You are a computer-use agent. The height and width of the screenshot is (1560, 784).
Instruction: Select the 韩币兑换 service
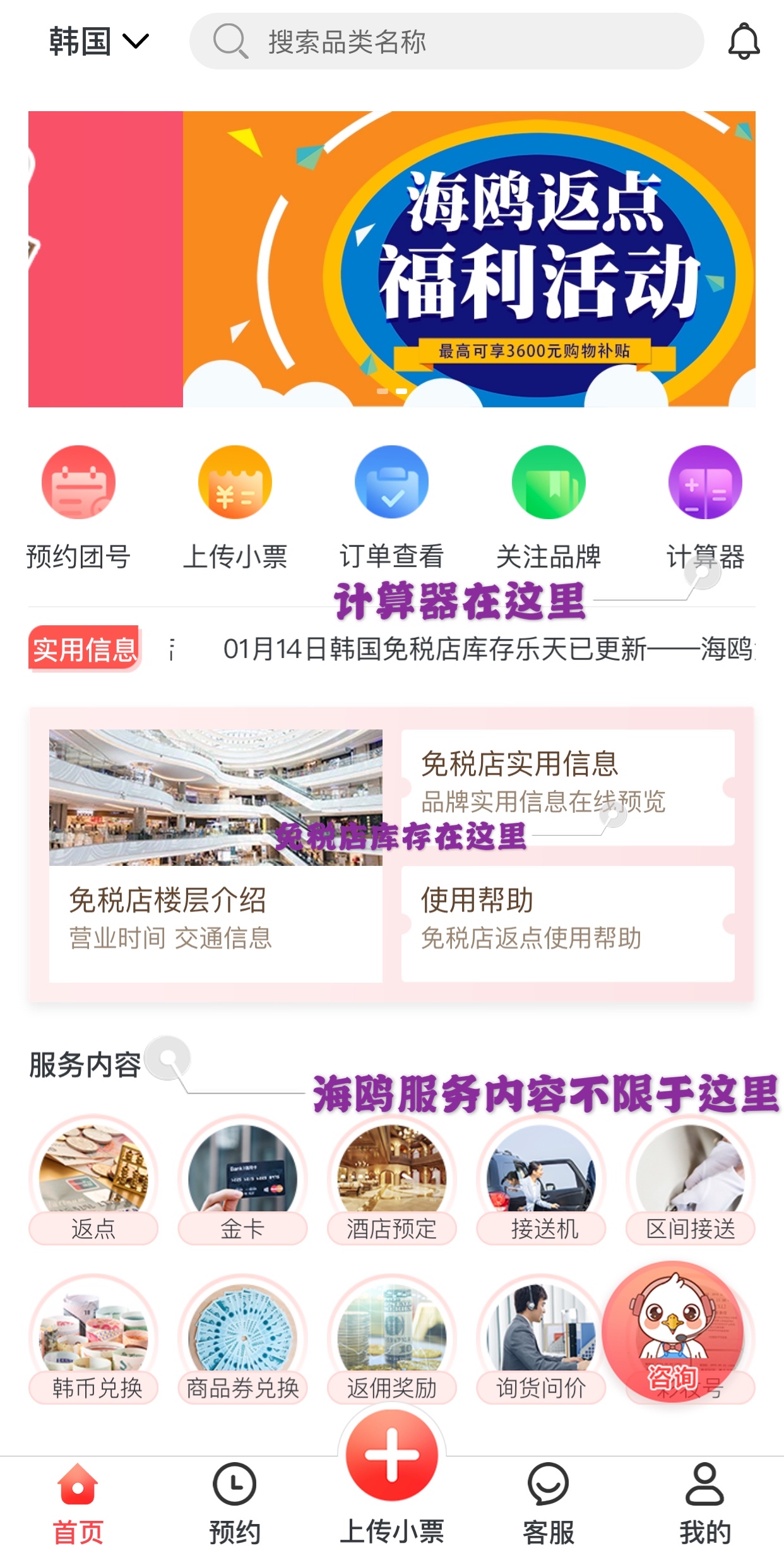click(93, 1340)
